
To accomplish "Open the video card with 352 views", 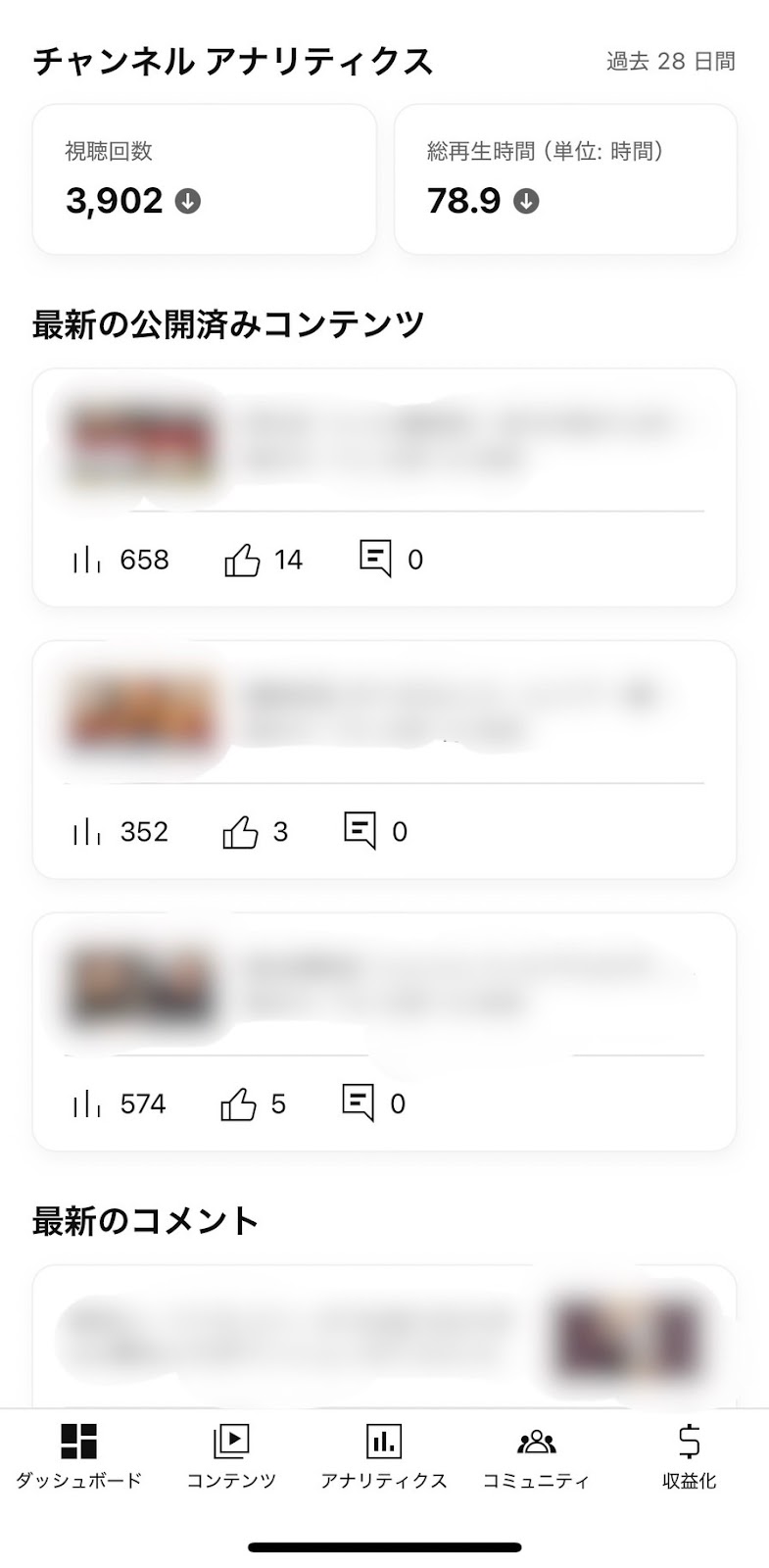I will pos(384,759).
